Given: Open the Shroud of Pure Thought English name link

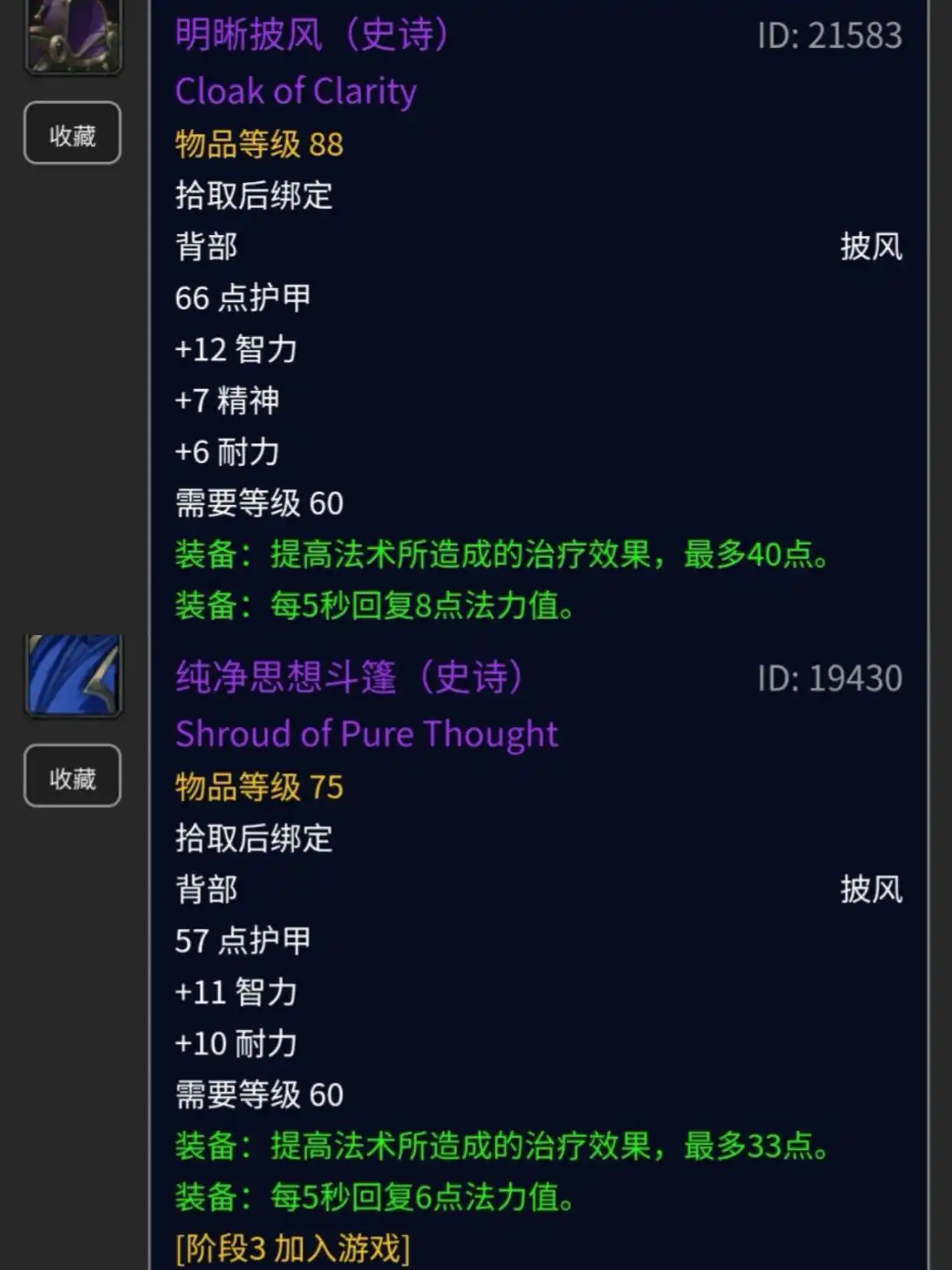Looking at the screenshot, I should point(366,733).
